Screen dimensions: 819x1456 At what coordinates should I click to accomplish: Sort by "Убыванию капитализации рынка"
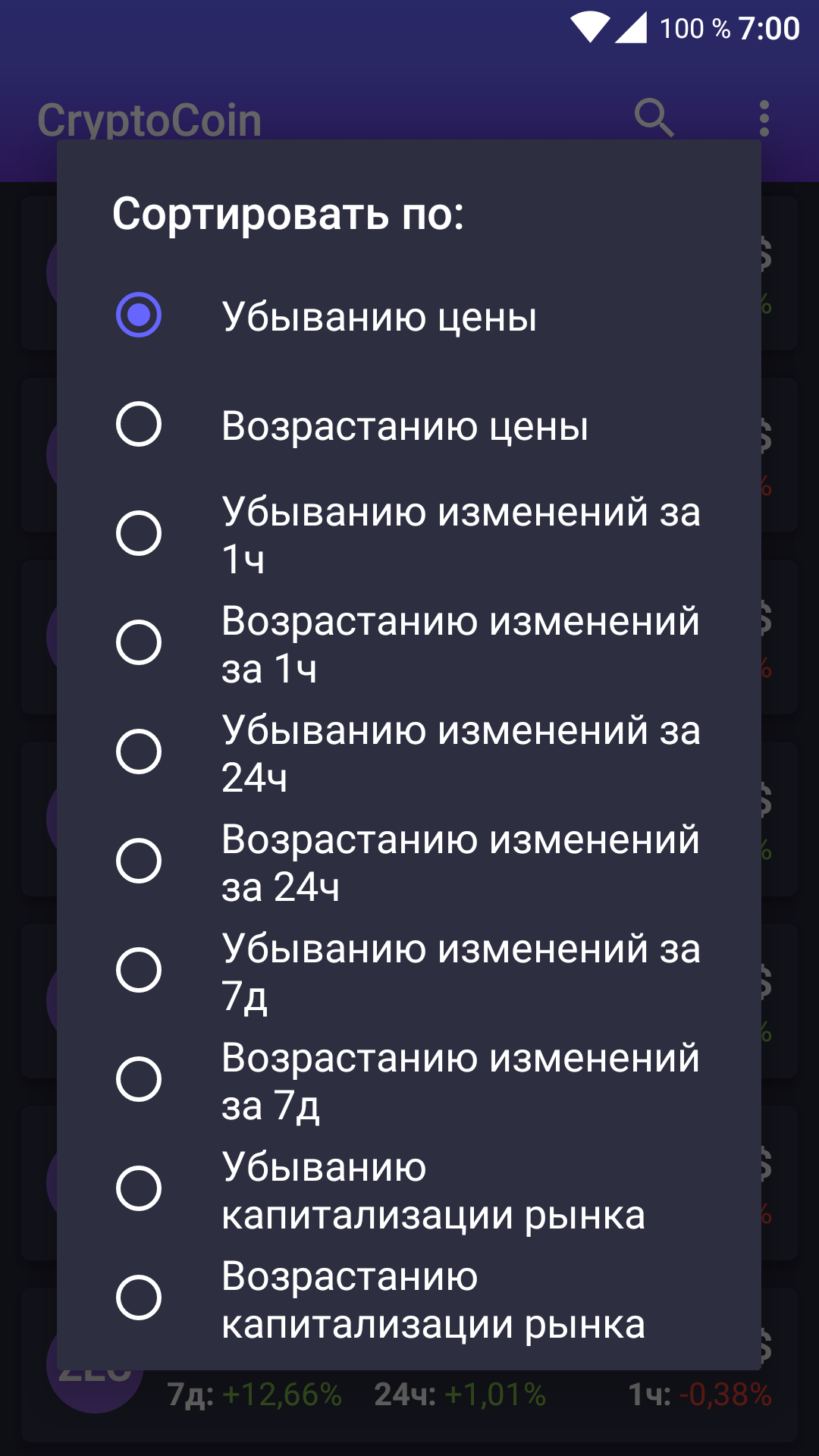tap(409, 1188)
